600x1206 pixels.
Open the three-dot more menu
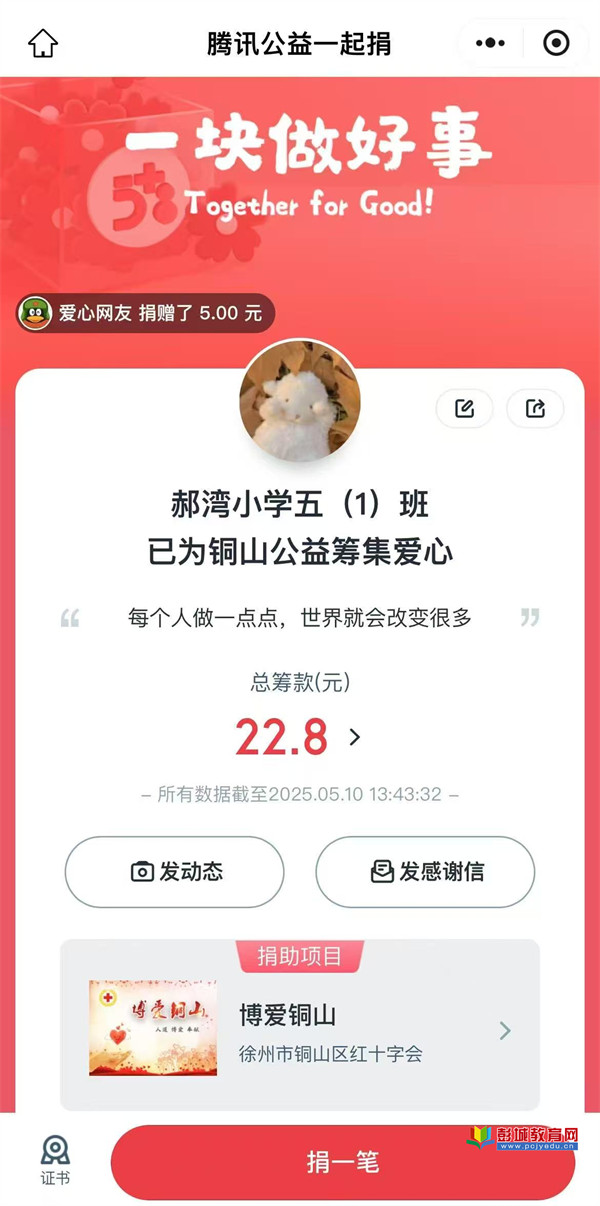490,43
